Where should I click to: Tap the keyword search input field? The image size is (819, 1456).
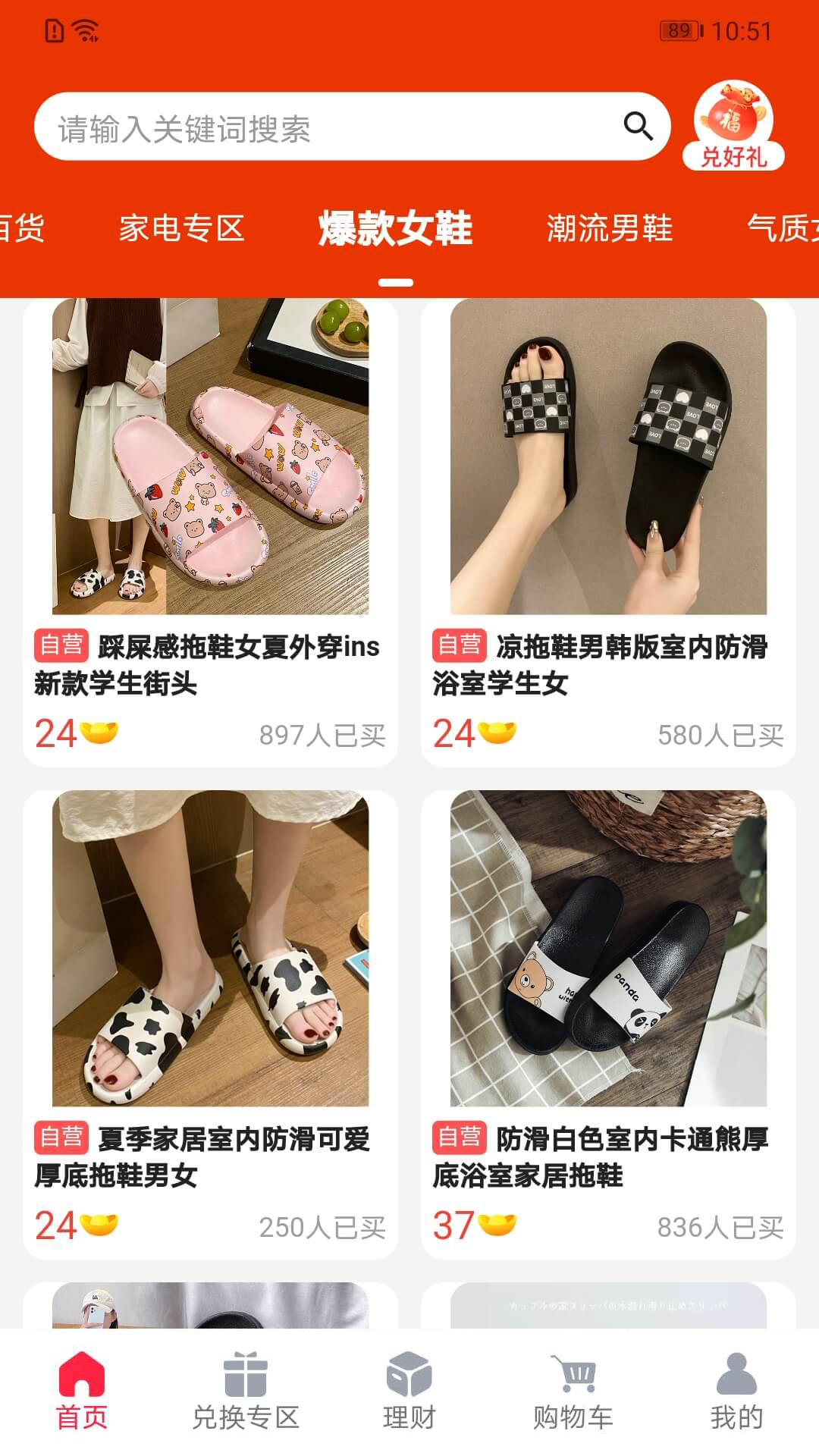click(318, 127)
